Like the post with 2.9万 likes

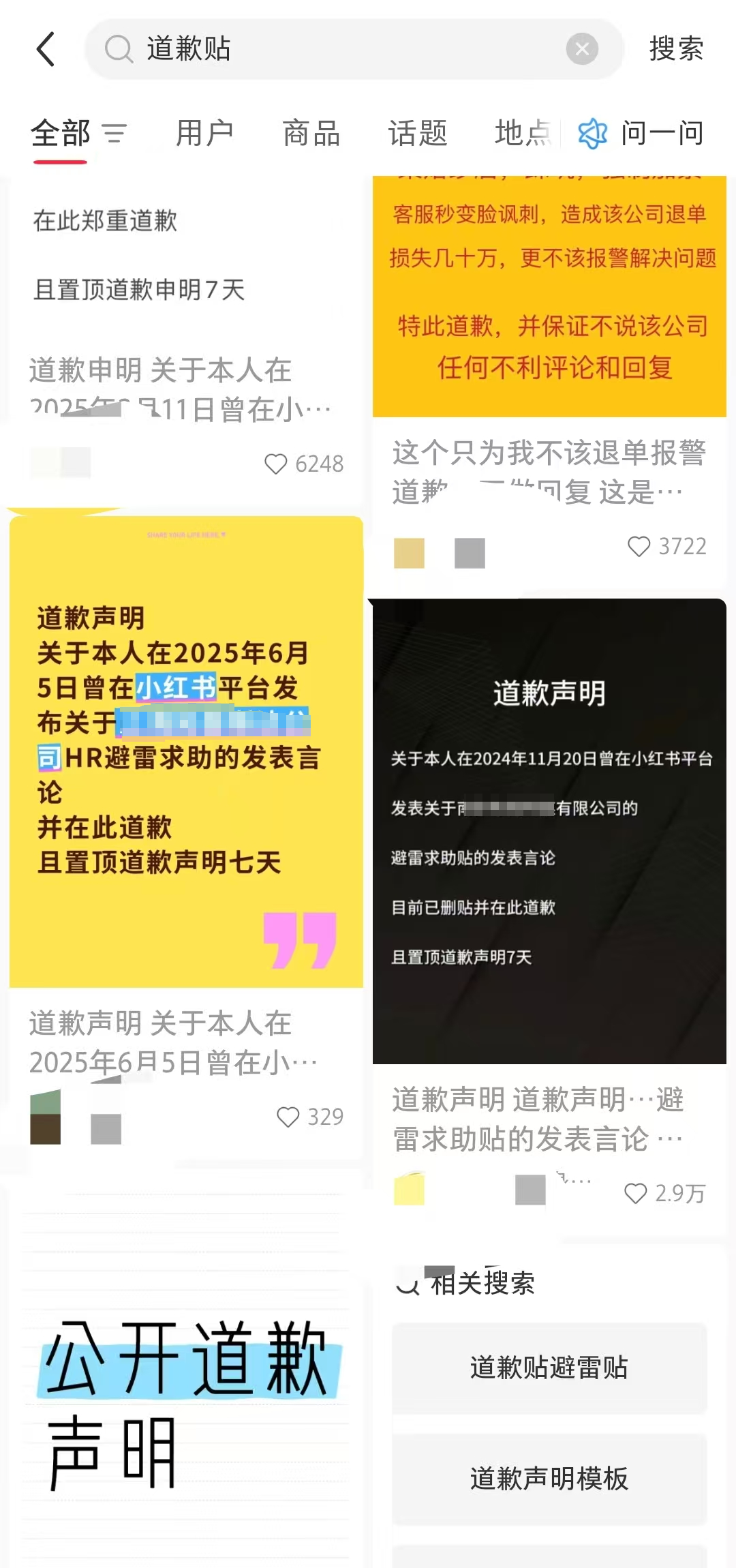636,1193
